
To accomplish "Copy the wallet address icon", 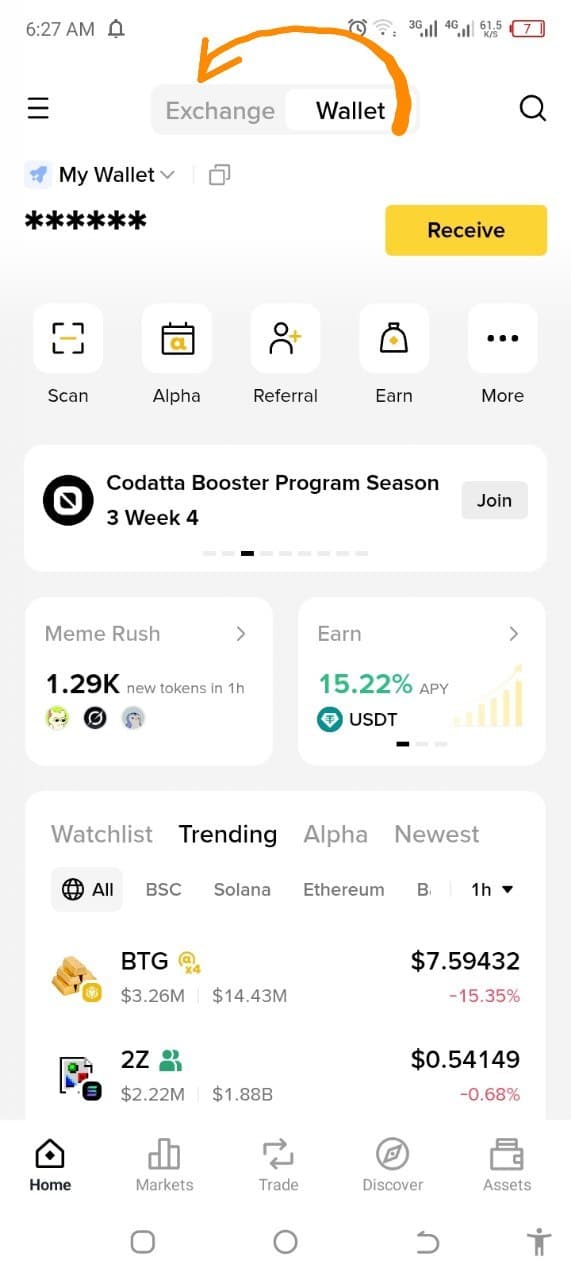I will 219,175.
